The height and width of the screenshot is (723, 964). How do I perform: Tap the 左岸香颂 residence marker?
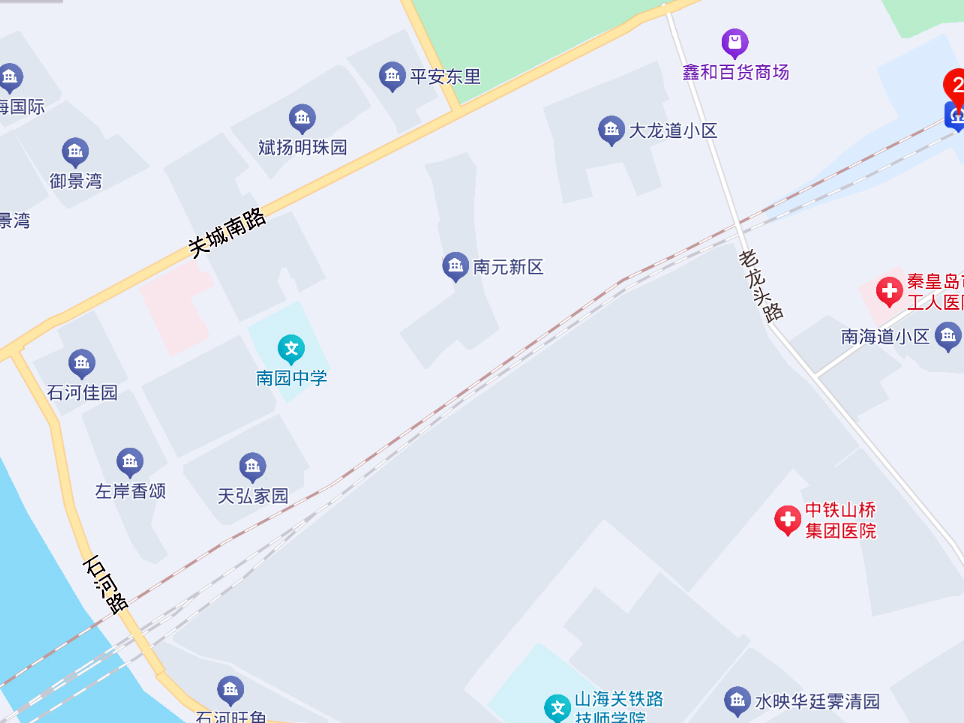130,463
